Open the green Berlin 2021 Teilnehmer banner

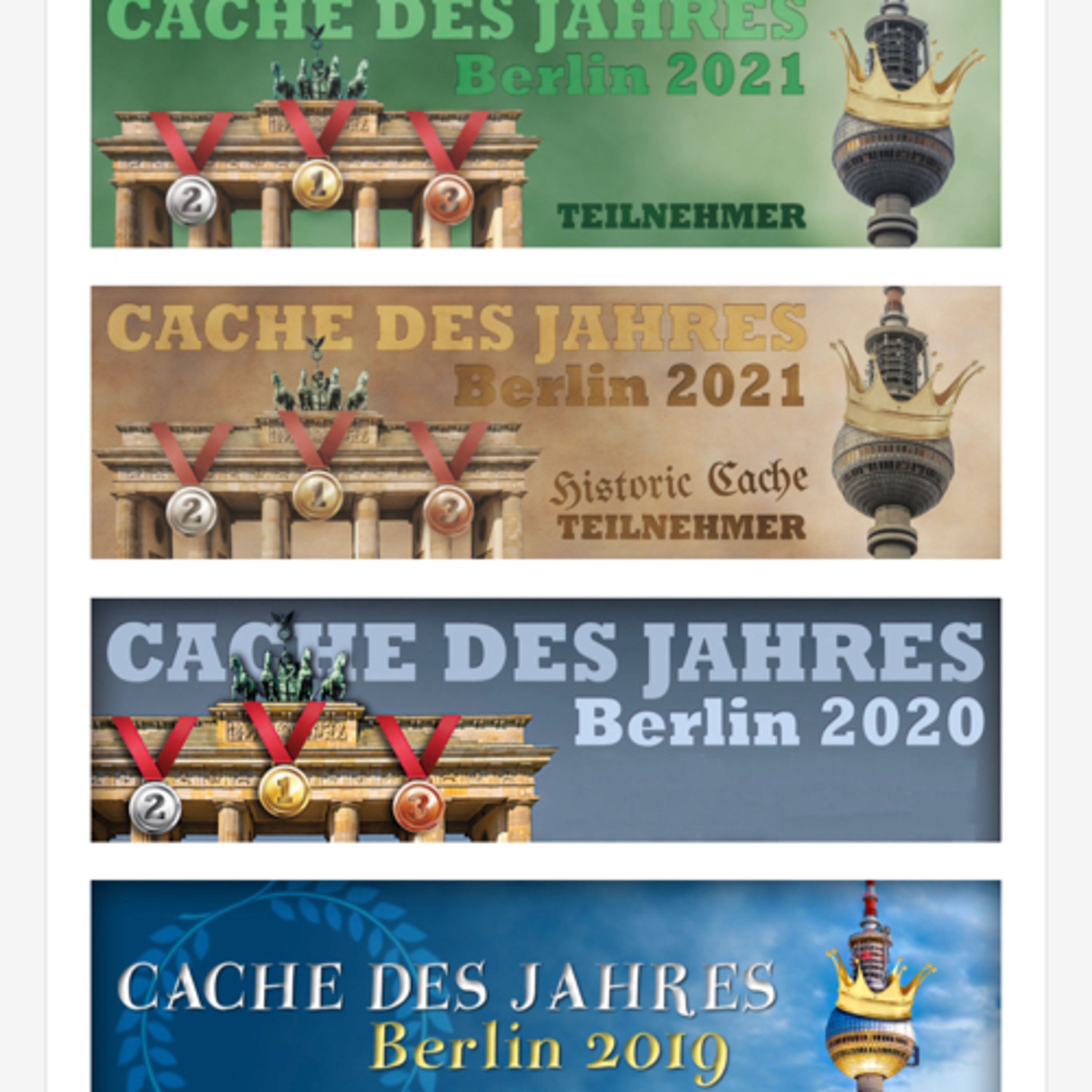pyautogui.click(x=545, y=123)
